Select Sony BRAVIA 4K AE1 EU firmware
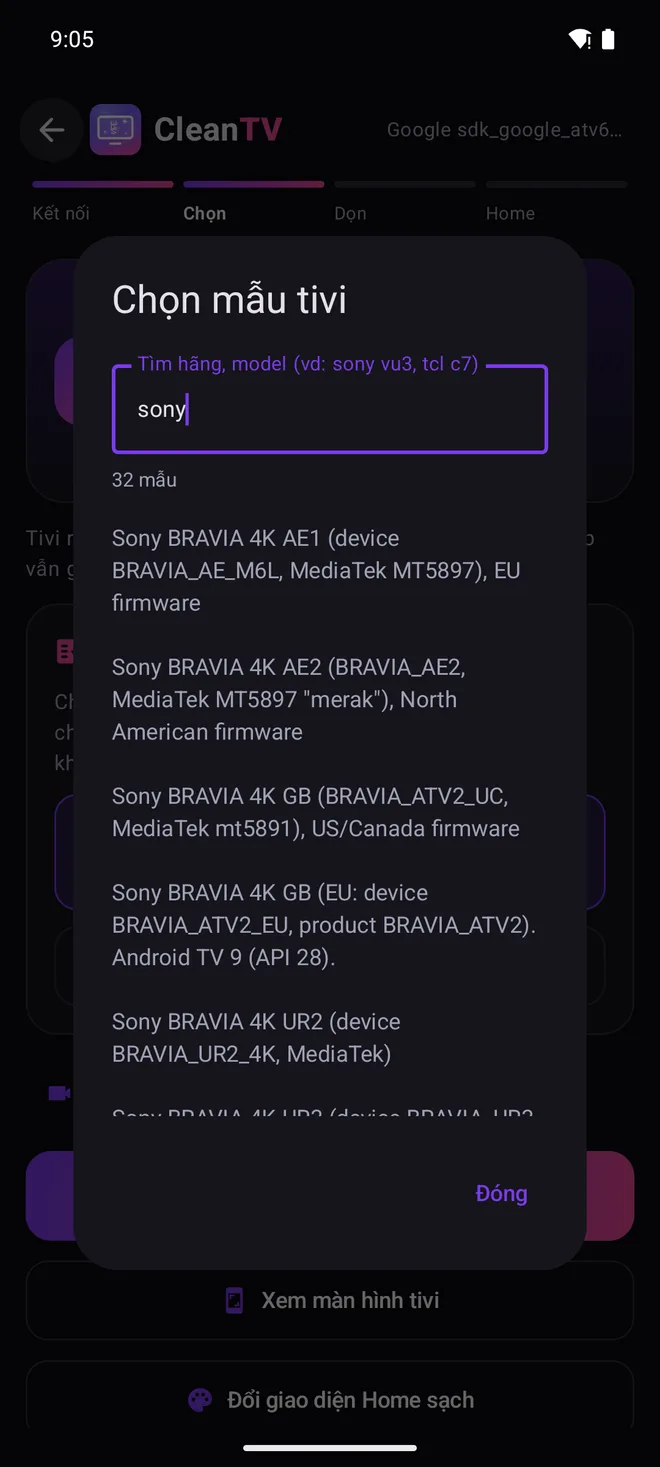 click(x=330, y=570)
